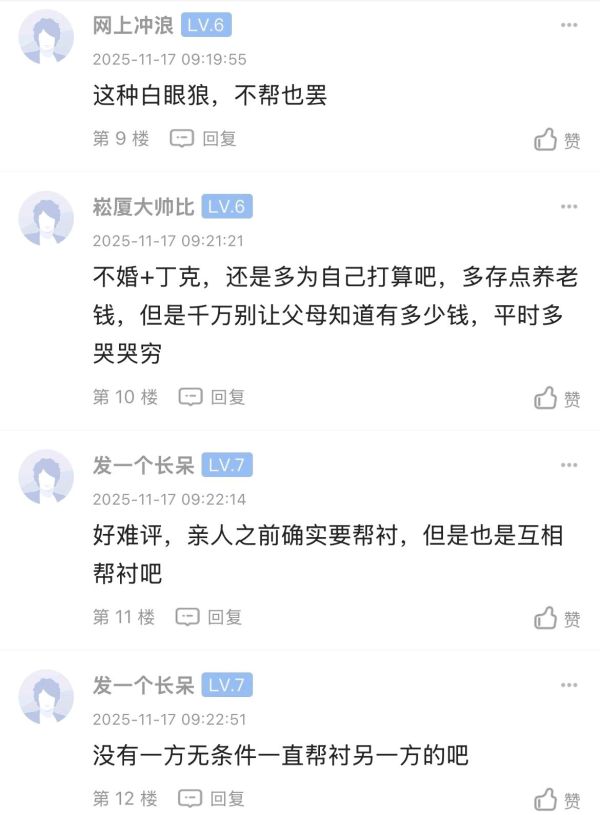This screenshot has width=600, height=815.
Task: Like the 第 12 楼 comment
Action: [x=557, y=799]
